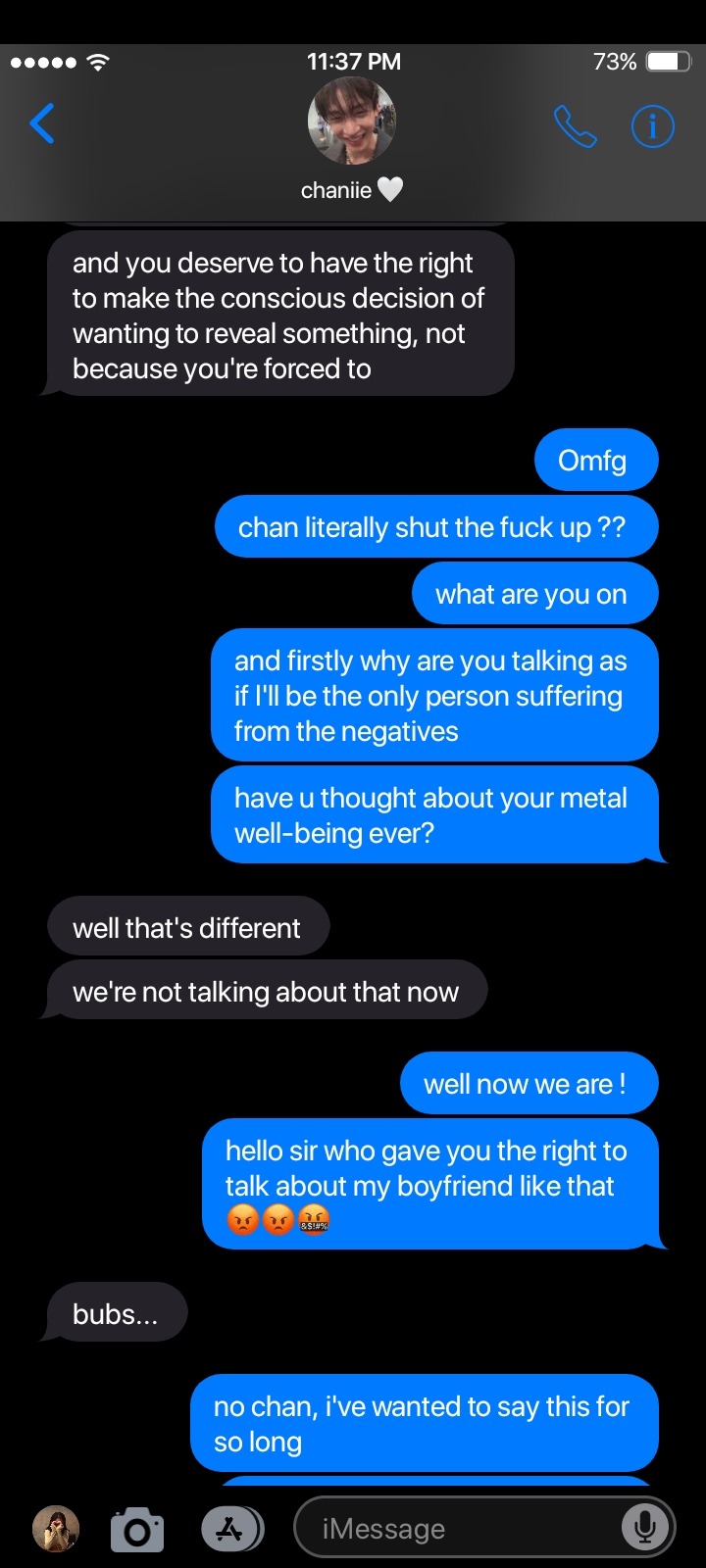Open conversation info details
Viewport: 706px width, 1568px height.
click(x=652, y=126)
